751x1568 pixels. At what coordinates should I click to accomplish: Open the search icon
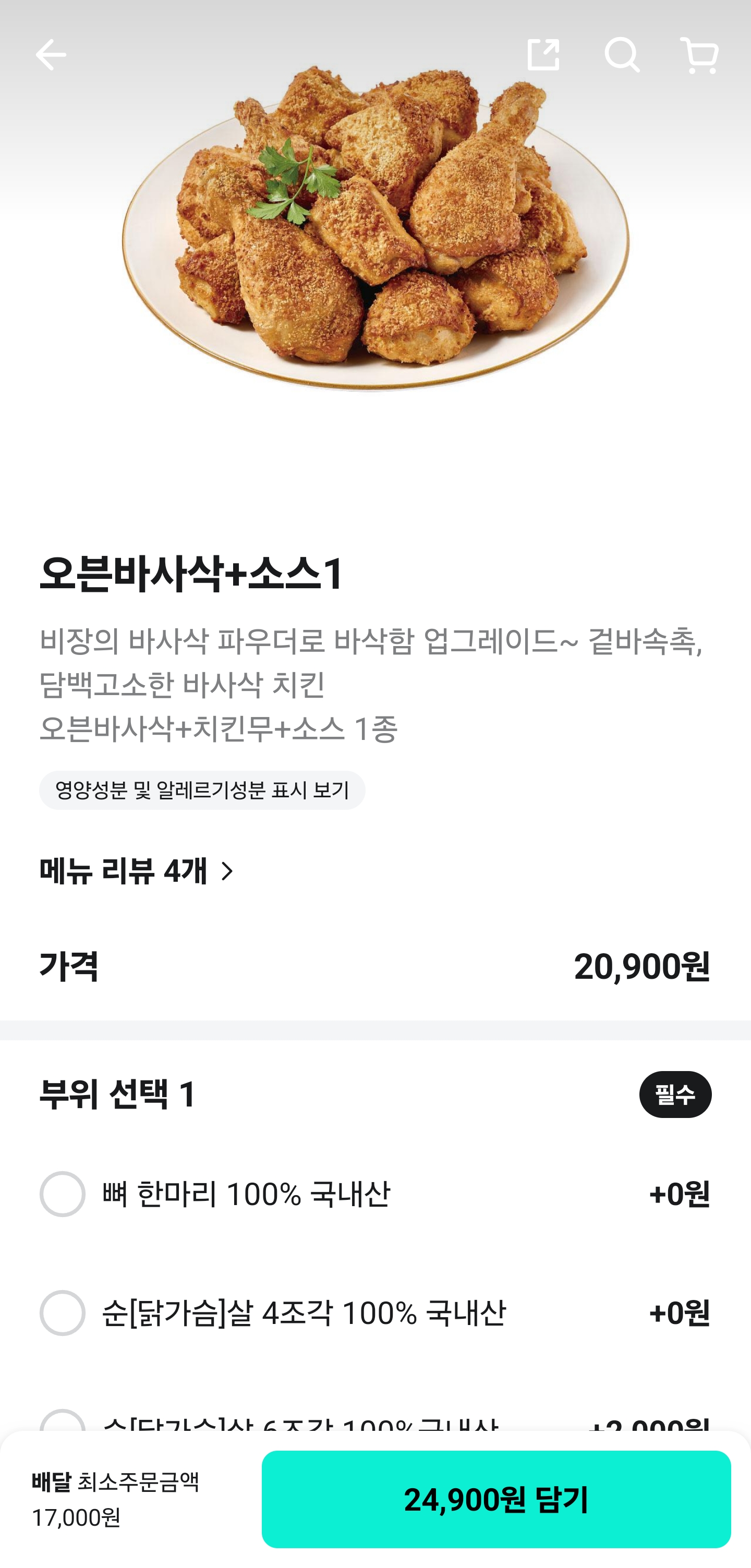click(x=621, y=55)
